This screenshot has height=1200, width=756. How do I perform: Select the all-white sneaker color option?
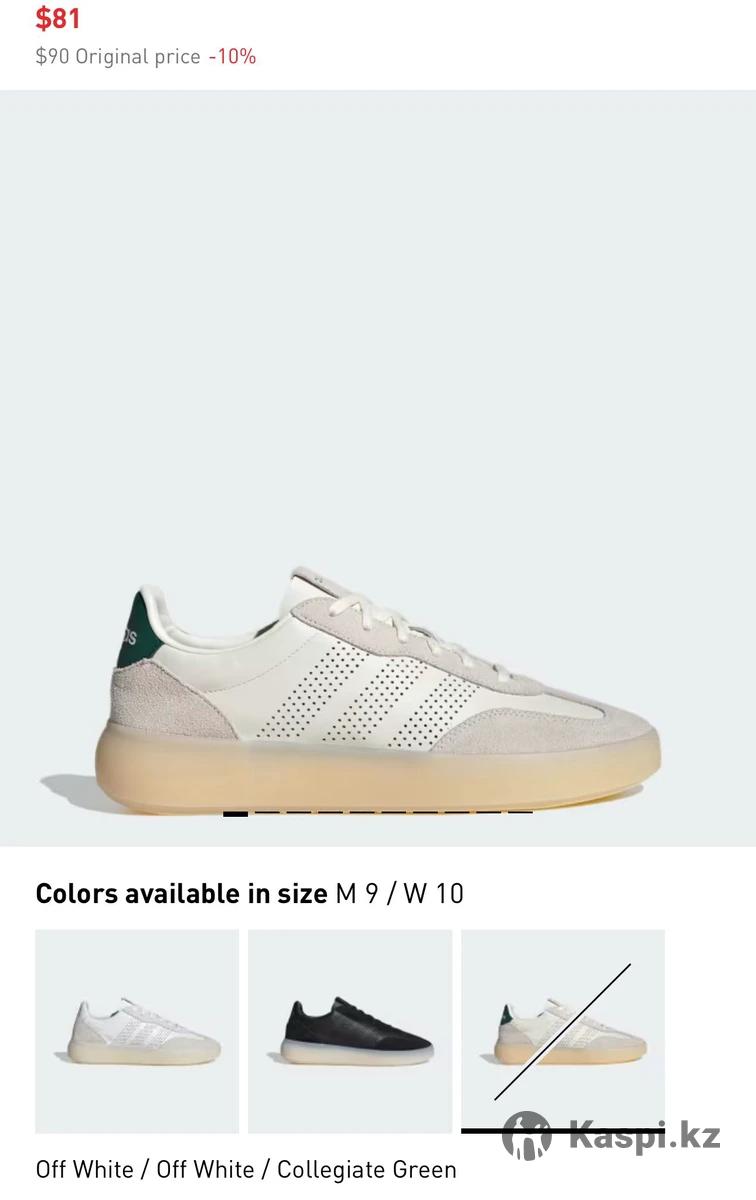(137, 1030)
